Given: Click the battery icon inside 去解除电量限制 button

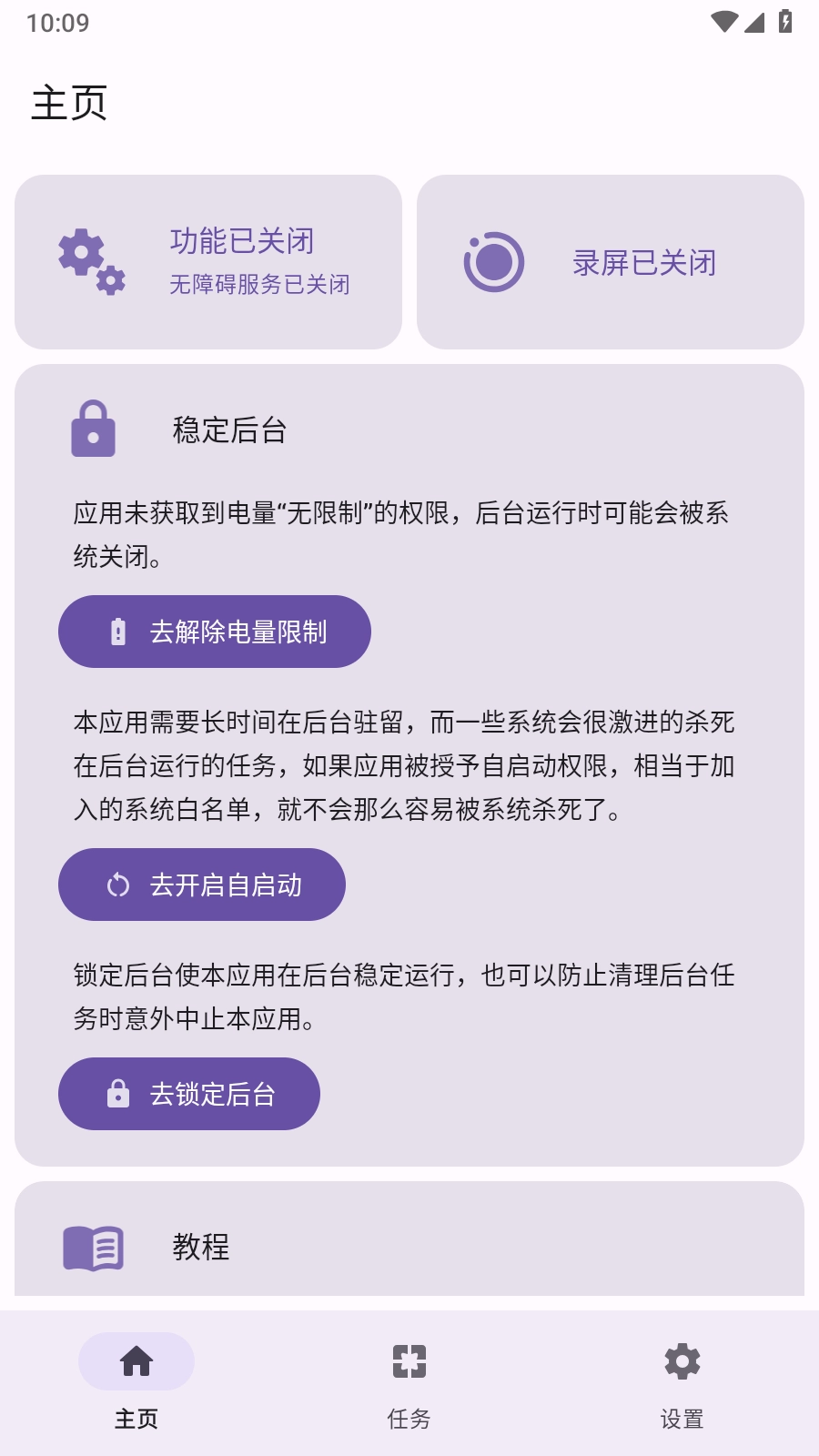Looking at the screenshot, I should 118,632.
